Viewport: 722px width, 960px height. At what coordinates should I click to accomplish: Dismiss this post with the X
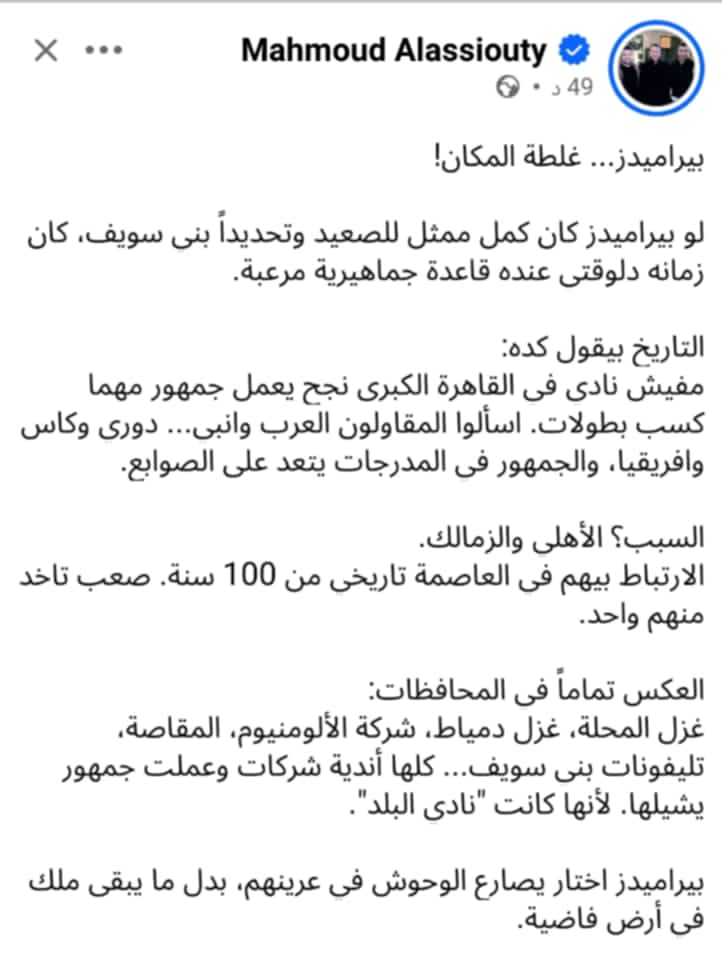(x=46, y=51)
